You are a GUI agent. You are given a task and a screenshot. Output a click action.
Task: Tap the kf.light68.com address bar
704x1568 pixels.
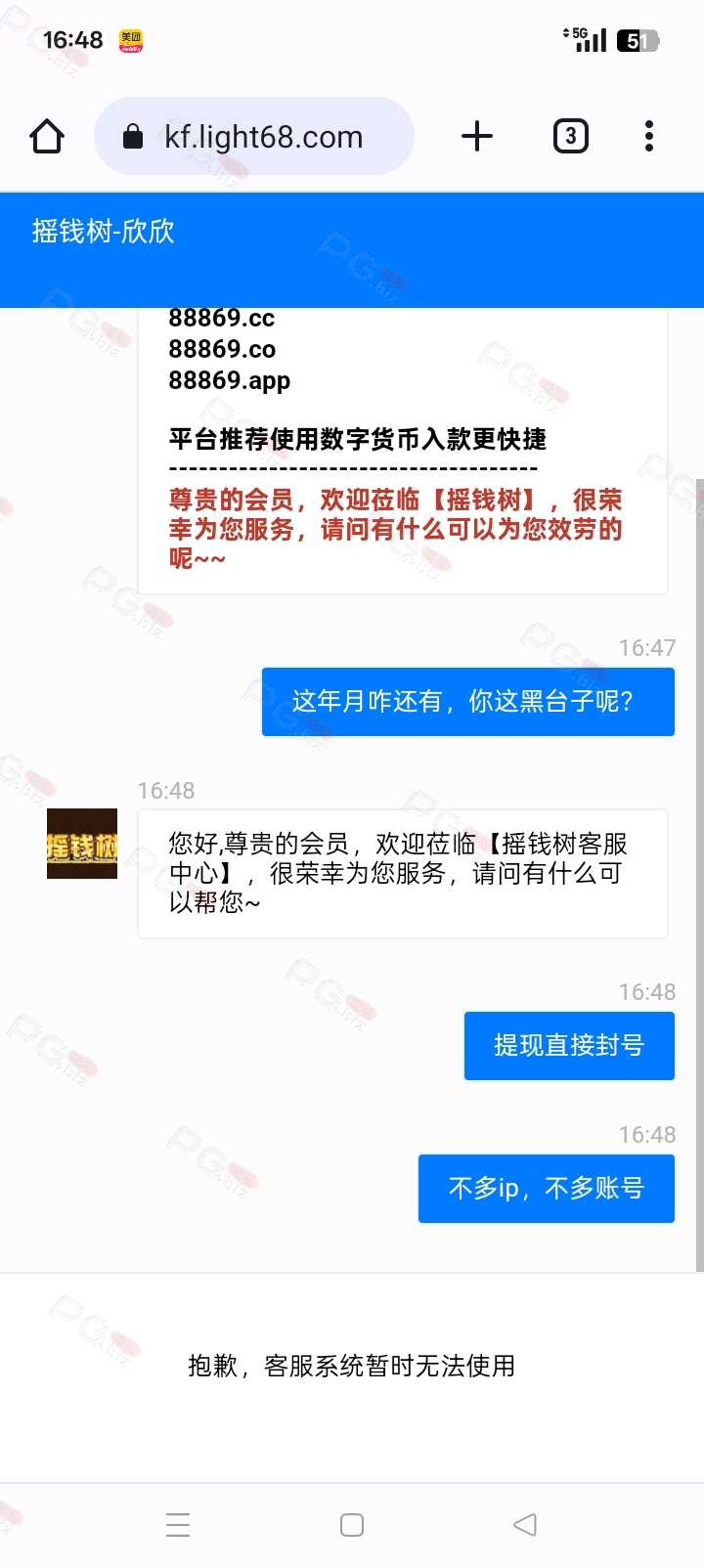click(254, 136)
